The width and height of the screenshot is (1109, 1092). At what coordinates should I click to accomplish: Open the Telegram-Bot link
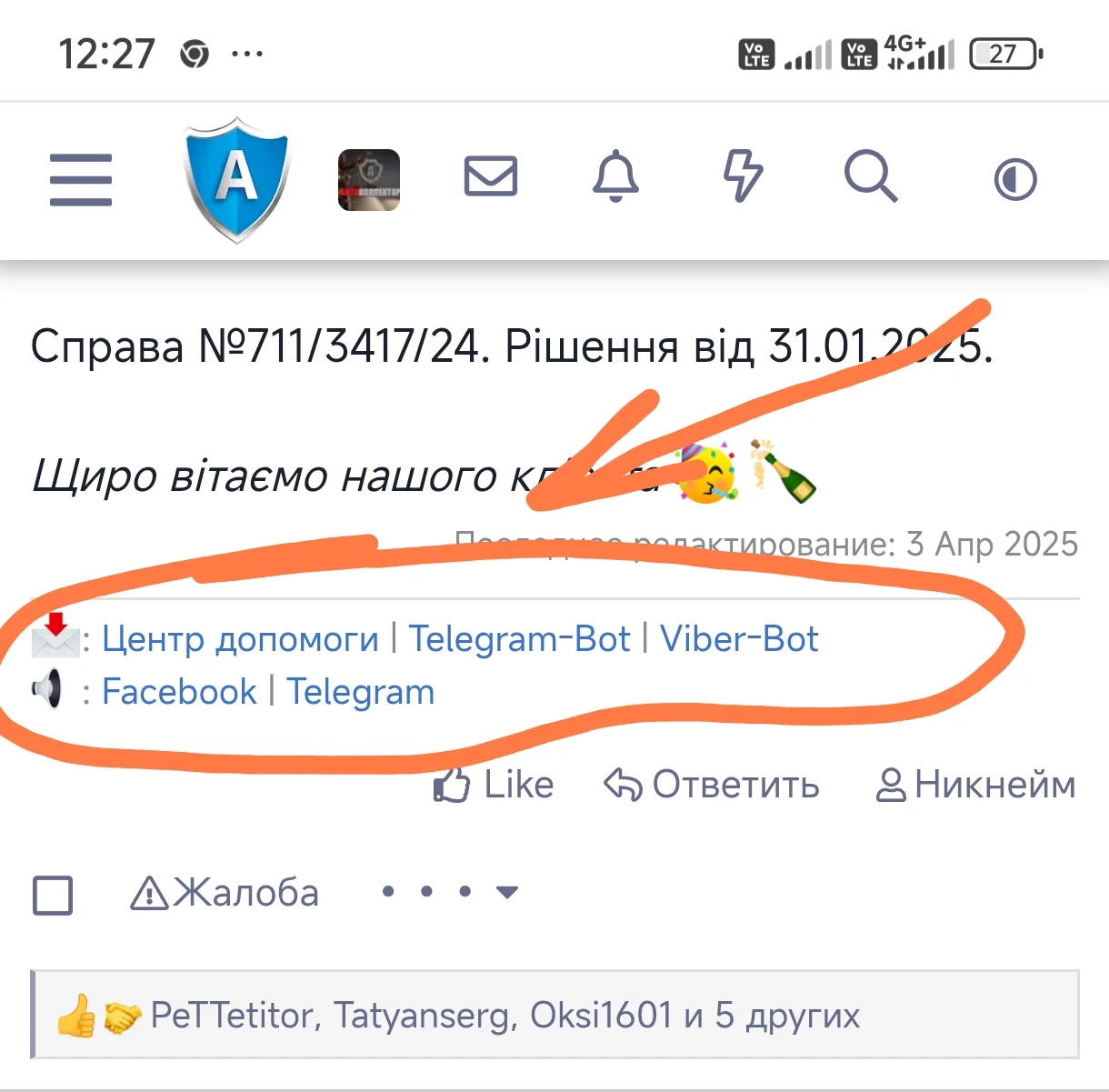[x=518, y=639]
